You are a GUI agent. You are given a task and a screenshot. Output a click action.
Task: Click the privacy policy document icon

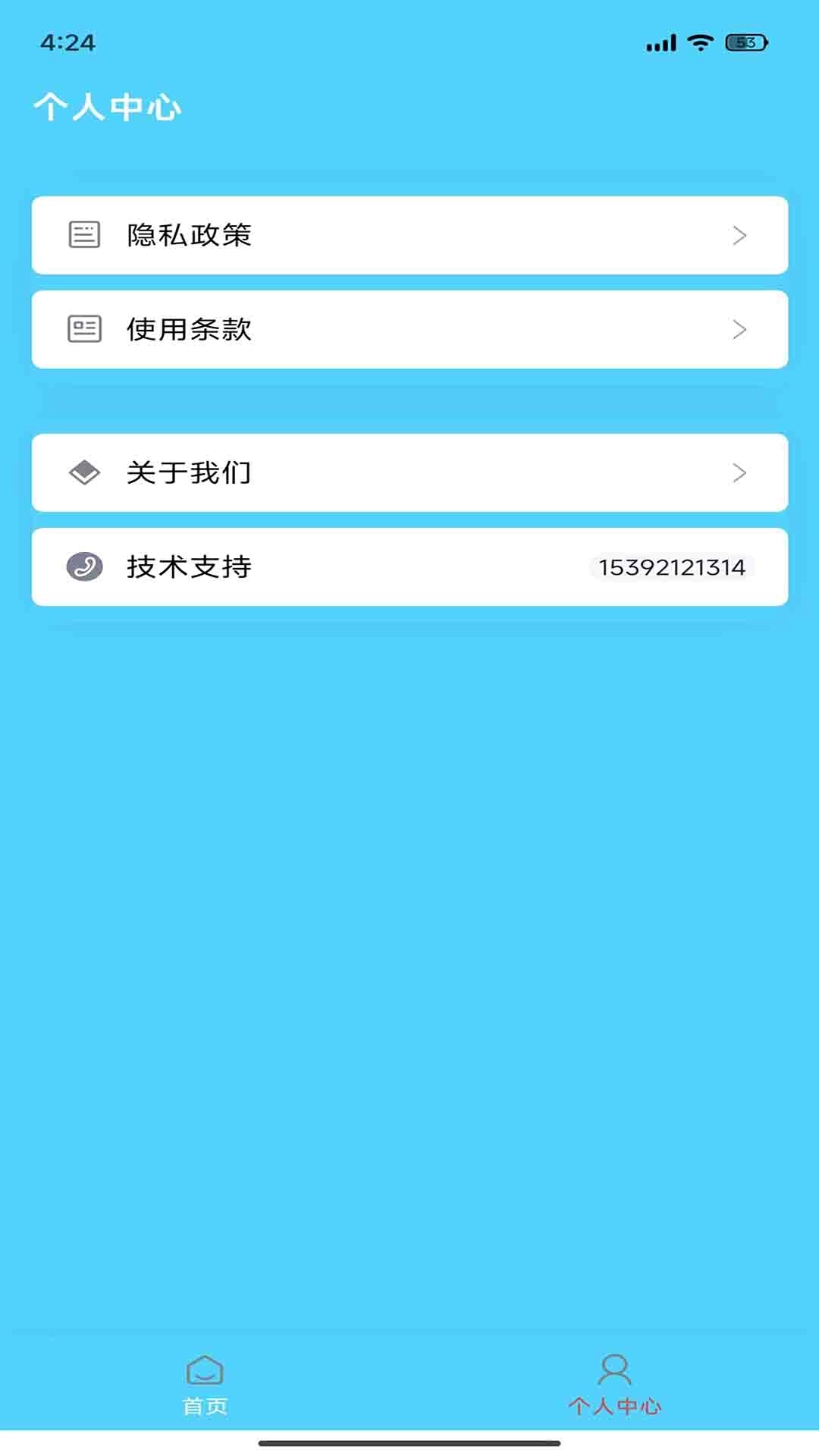click(x=83, y=235)
